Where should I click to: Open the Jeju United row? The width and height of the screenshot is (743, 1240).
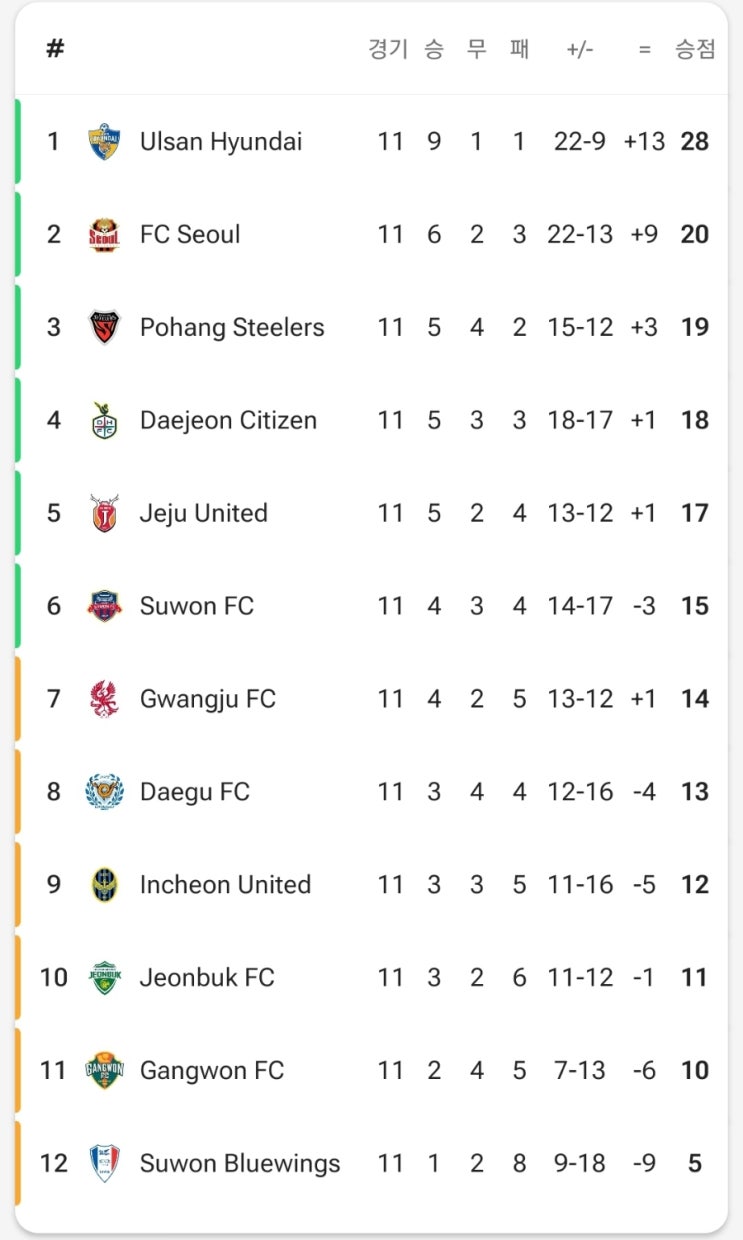(x=371, y=513)
